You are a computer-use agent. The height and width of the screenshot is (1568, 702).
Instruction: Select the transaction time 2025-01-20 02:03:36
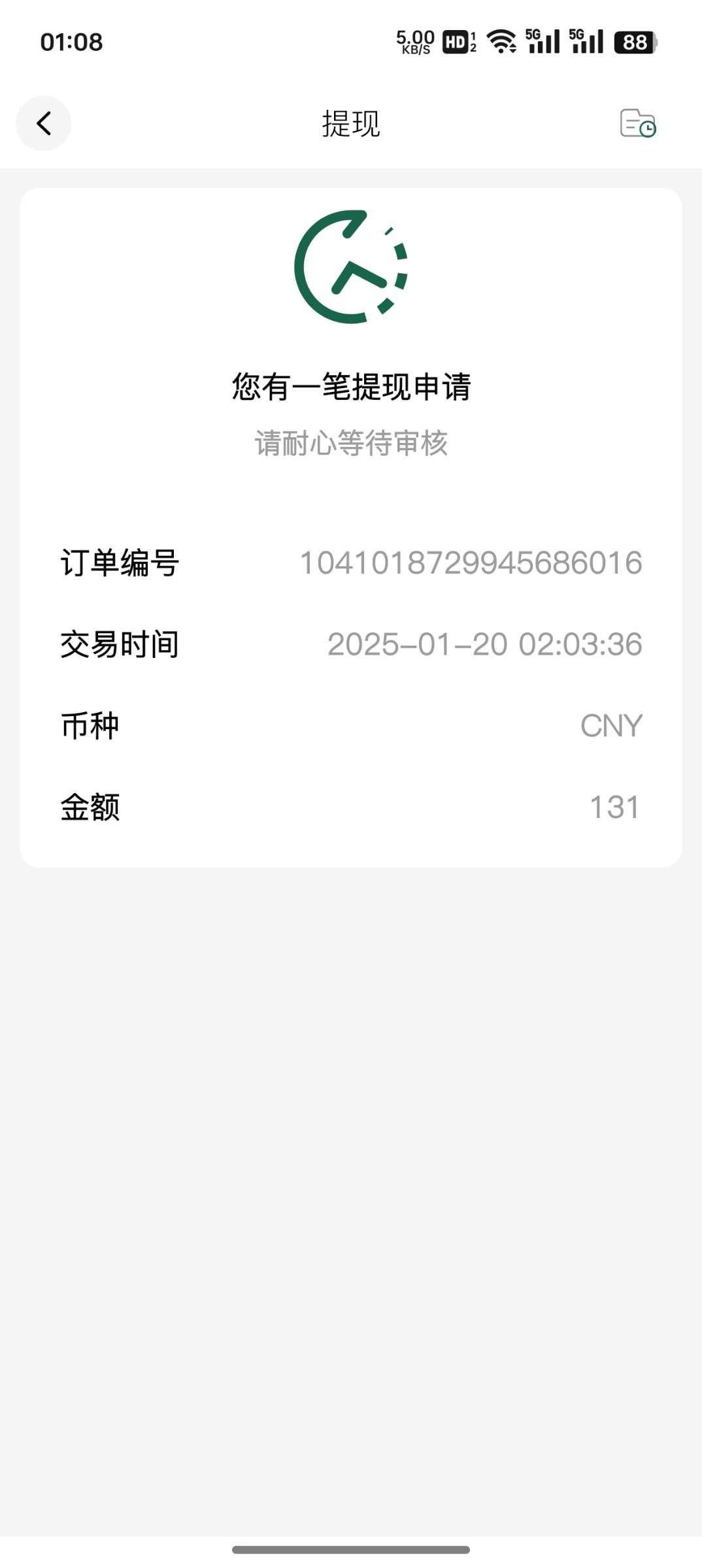pos(484,644)
